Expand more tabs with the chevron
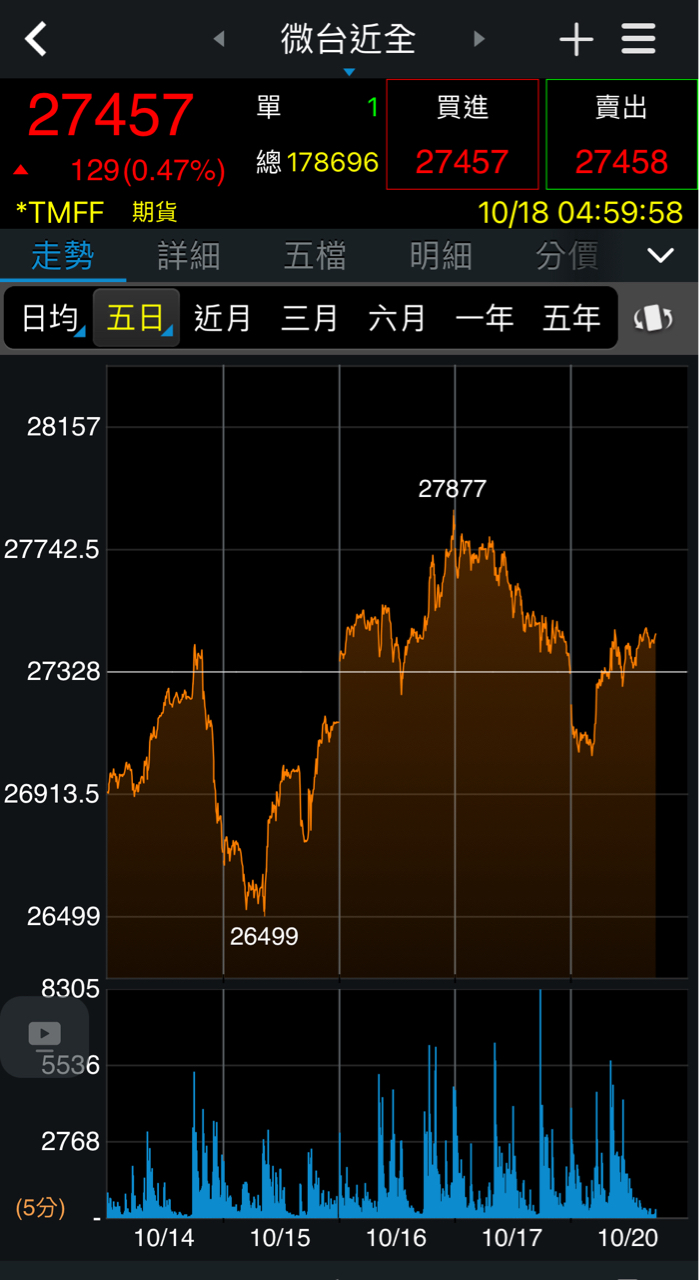This screenshot has width=699, height=1280. [660, 256]
